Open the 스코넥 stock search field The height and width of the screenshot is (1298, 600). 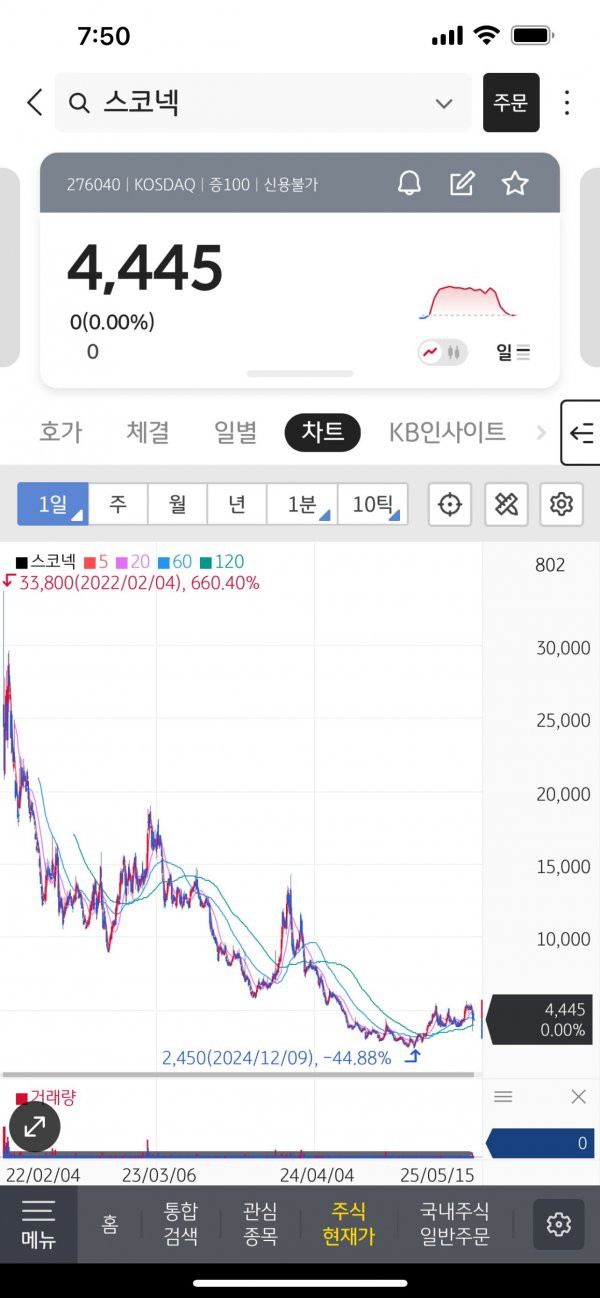tap(262, 102)
